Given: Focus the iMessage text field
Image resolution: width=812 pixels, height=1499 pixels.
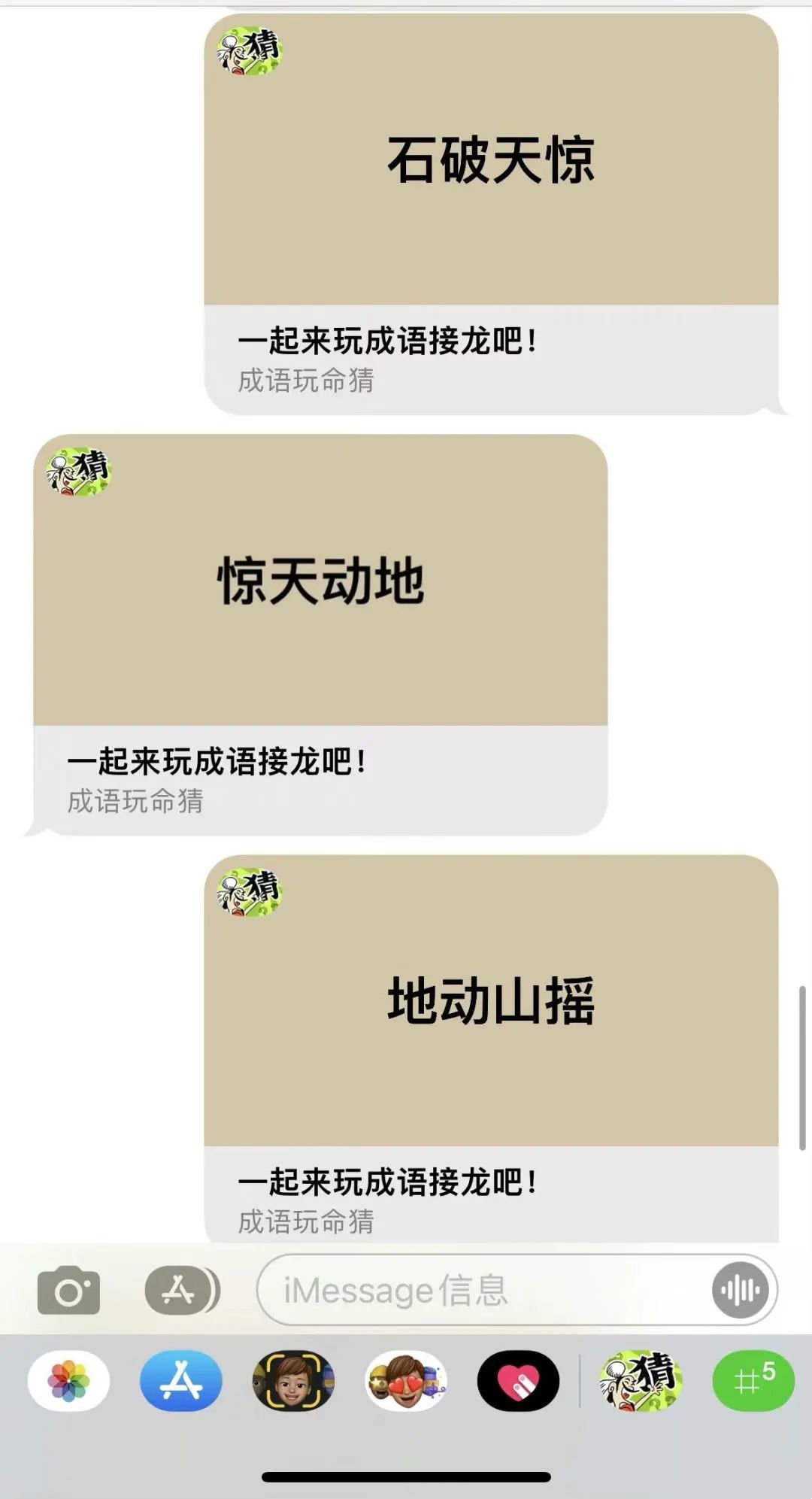Looking at the screenshot, I should tap(481, 1290).
